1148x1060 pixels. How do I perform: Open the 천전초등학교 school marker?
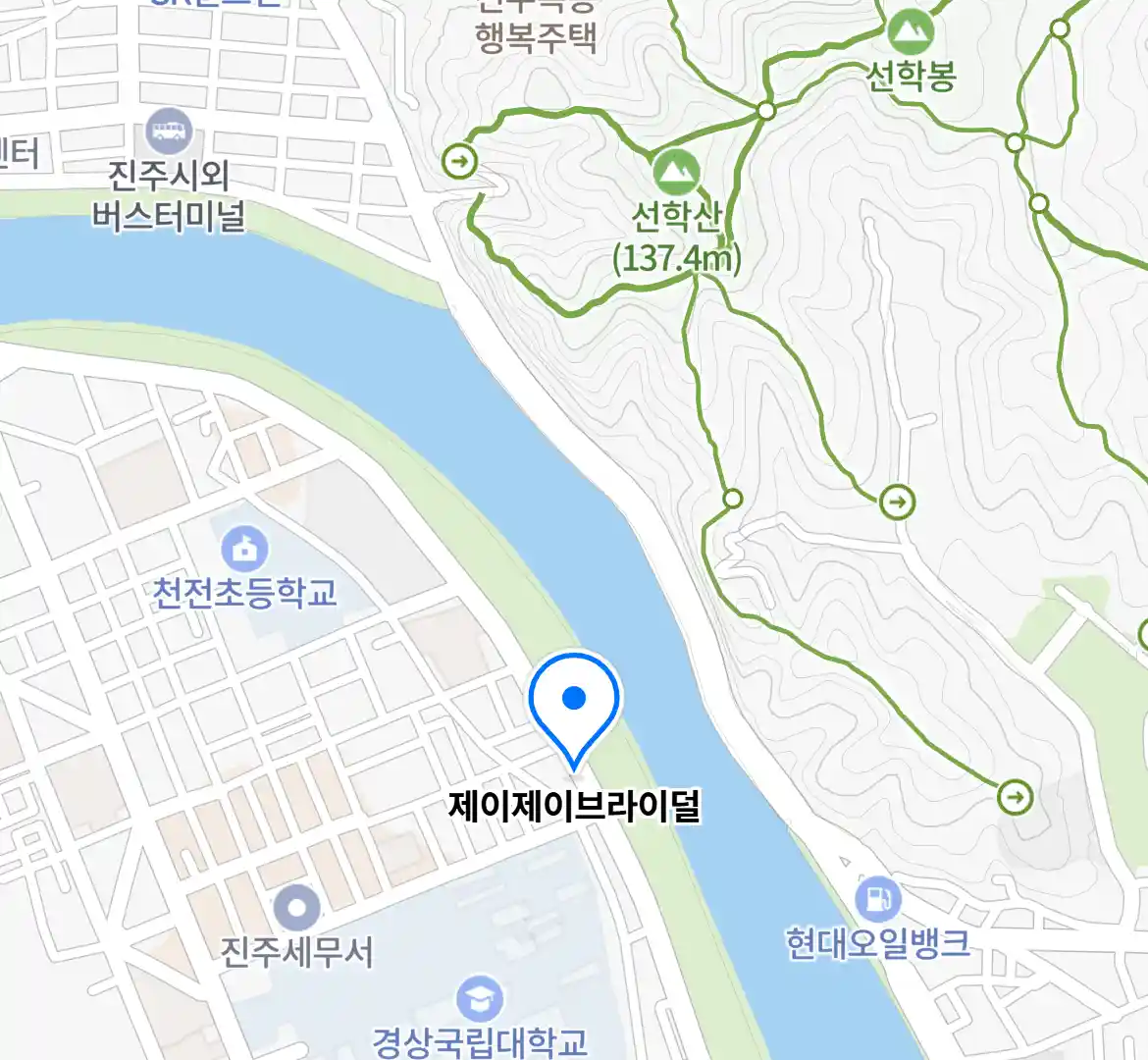244,550
